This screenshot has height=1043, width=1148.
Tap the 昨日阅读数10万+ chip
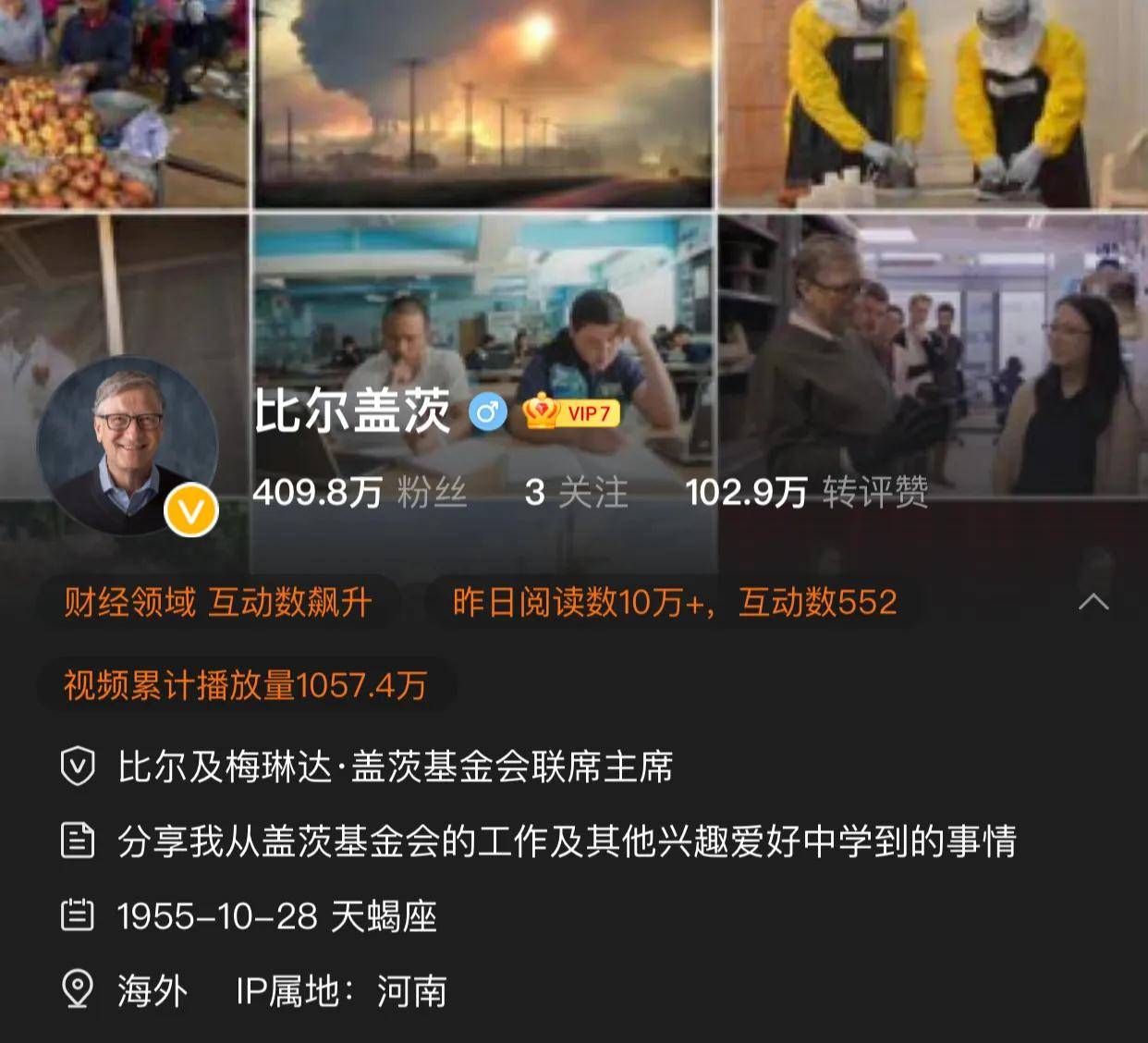(675, 603)
